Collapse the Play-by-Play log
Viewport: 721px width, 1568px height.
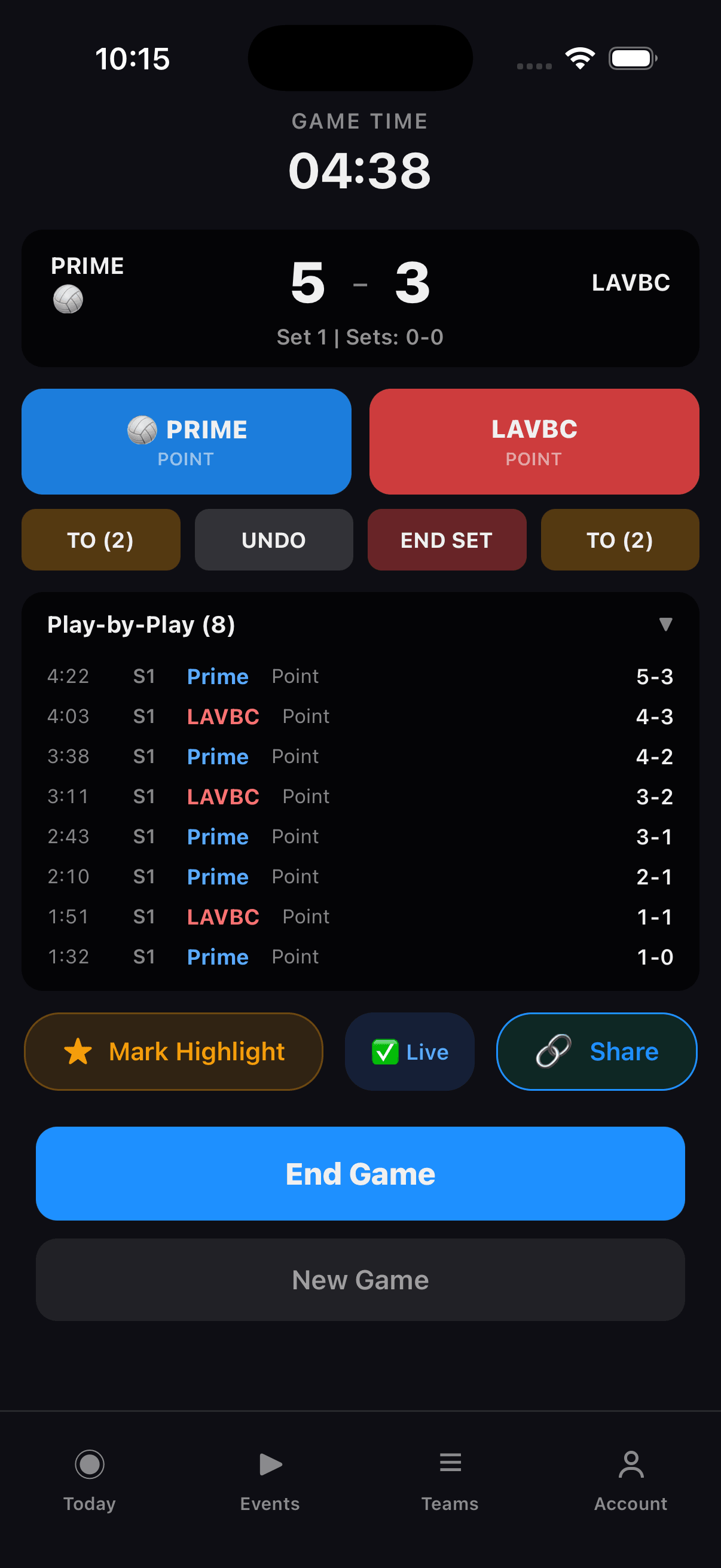[x=667, y=624]
